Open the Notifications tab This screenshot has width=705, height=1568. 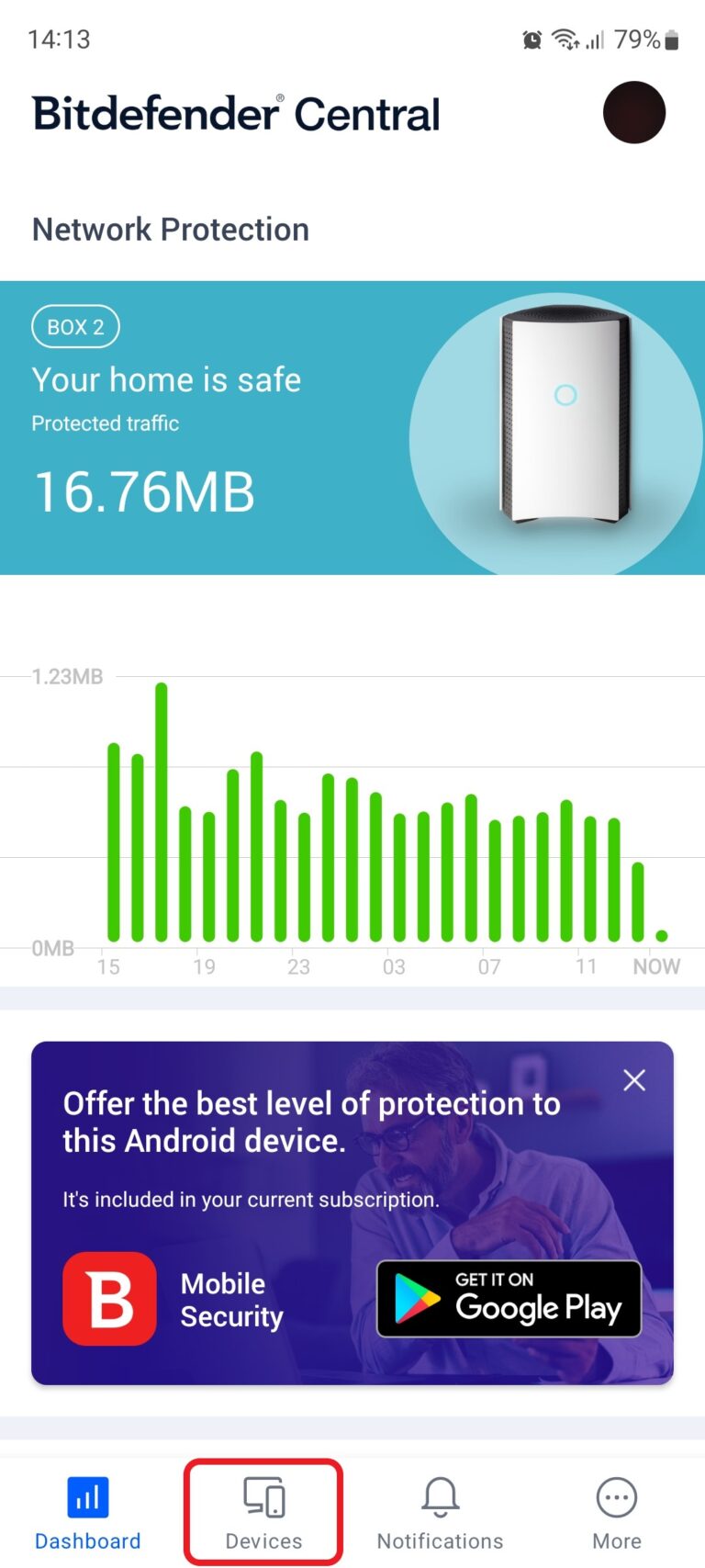[x=440, y=1513]
